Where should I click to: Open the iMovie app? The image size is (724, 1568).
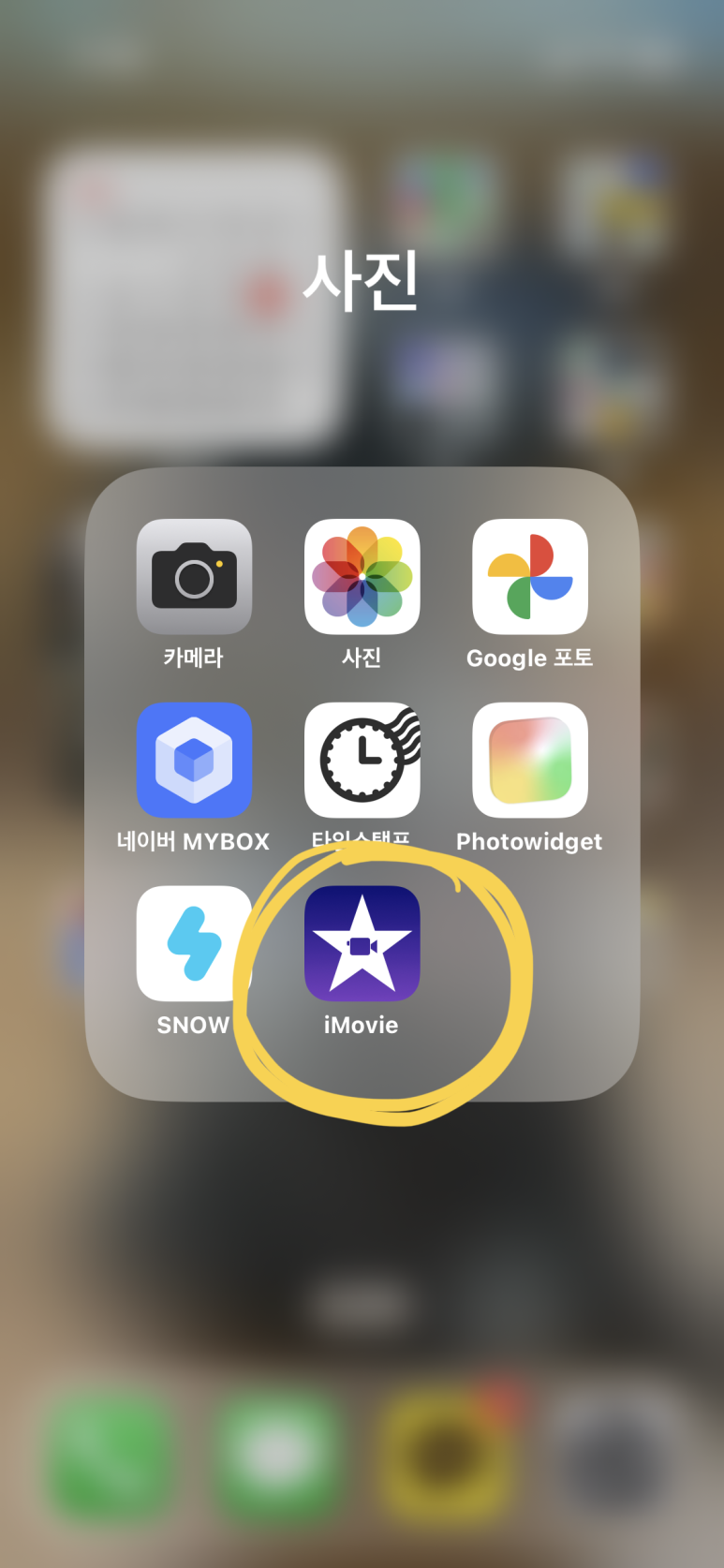(362, 943)
